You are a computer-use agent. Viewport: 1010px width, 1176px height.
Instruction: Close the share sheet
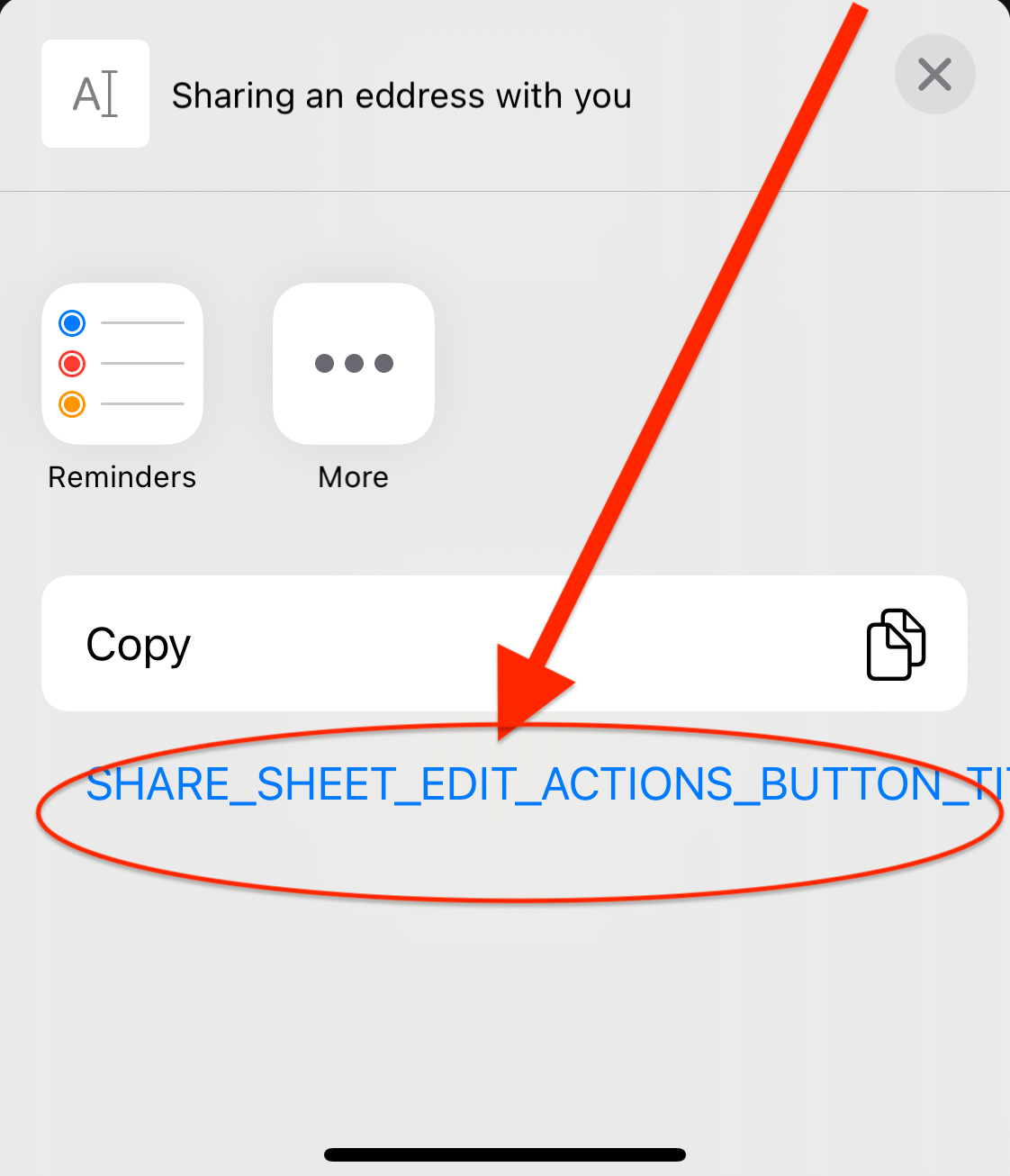pos(934,75)
